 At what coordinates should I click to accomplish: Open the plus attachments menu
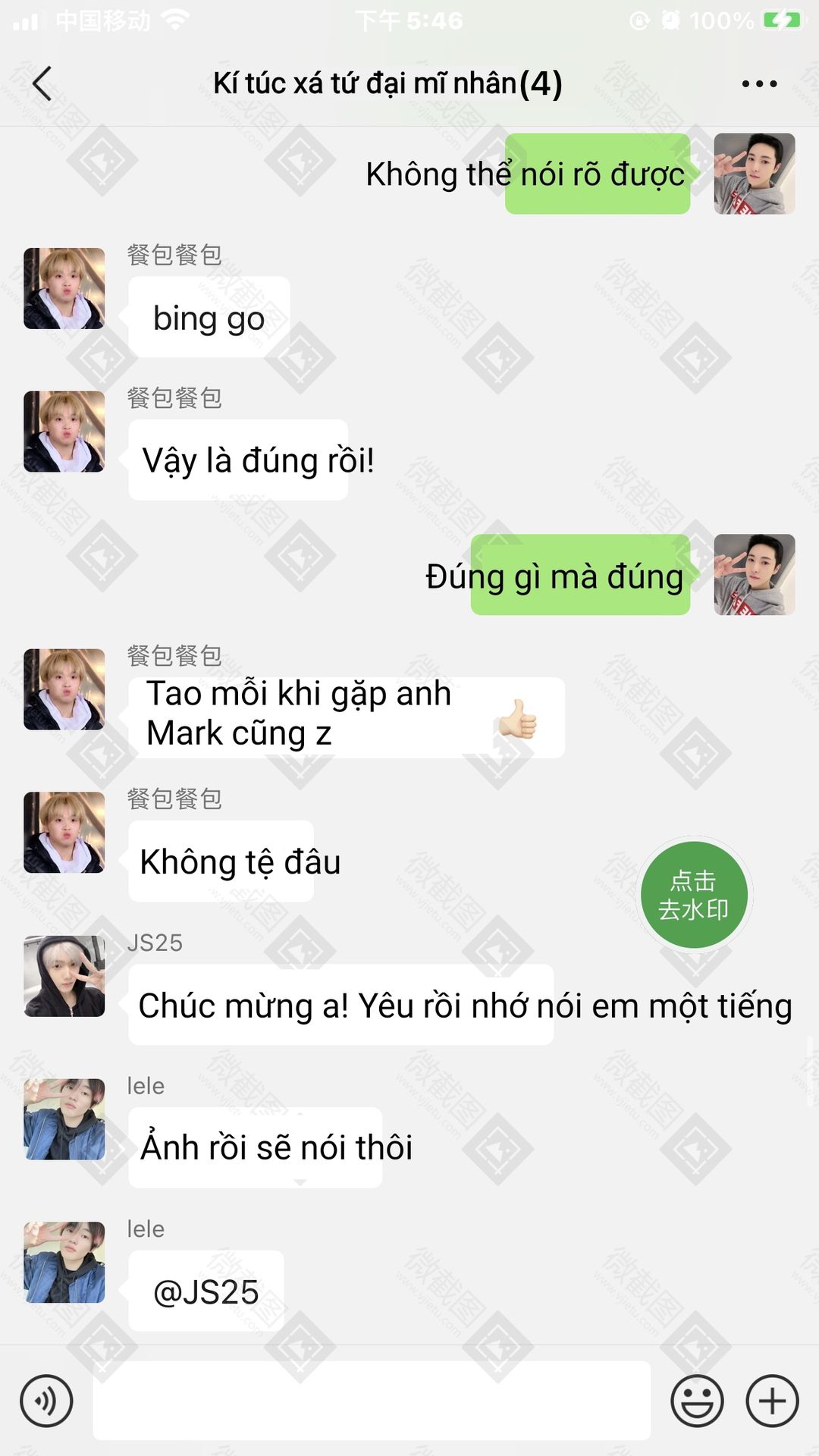pos(772,1401)
